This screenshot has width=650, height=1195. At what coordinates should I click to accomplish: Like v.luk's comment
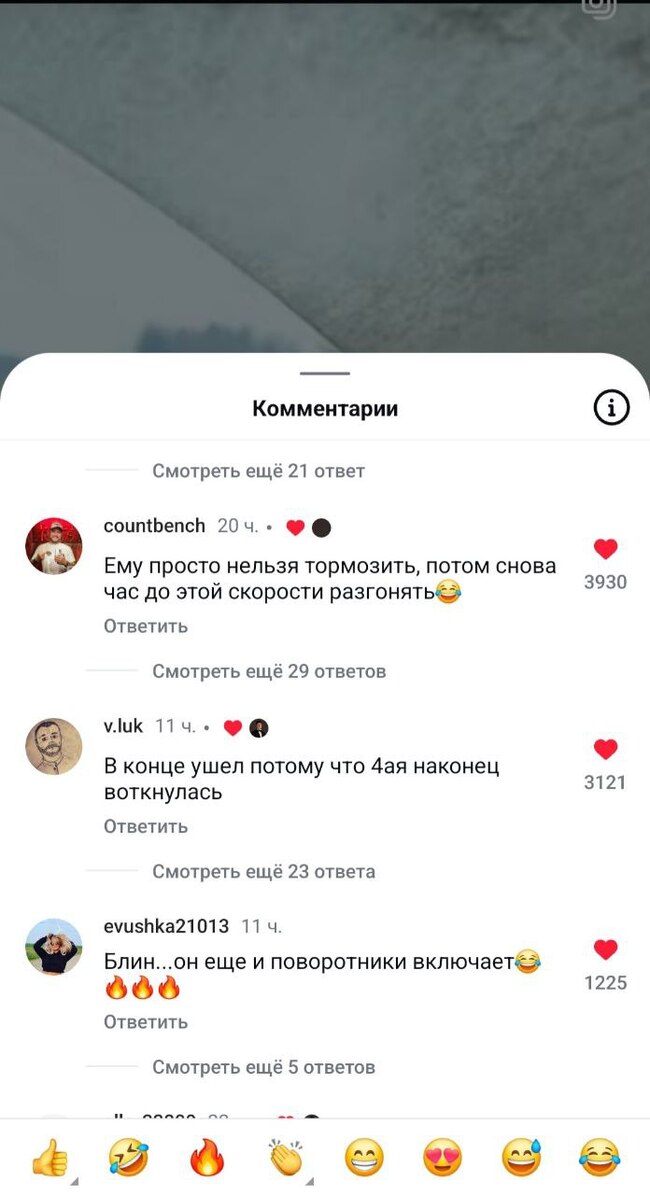605,749
